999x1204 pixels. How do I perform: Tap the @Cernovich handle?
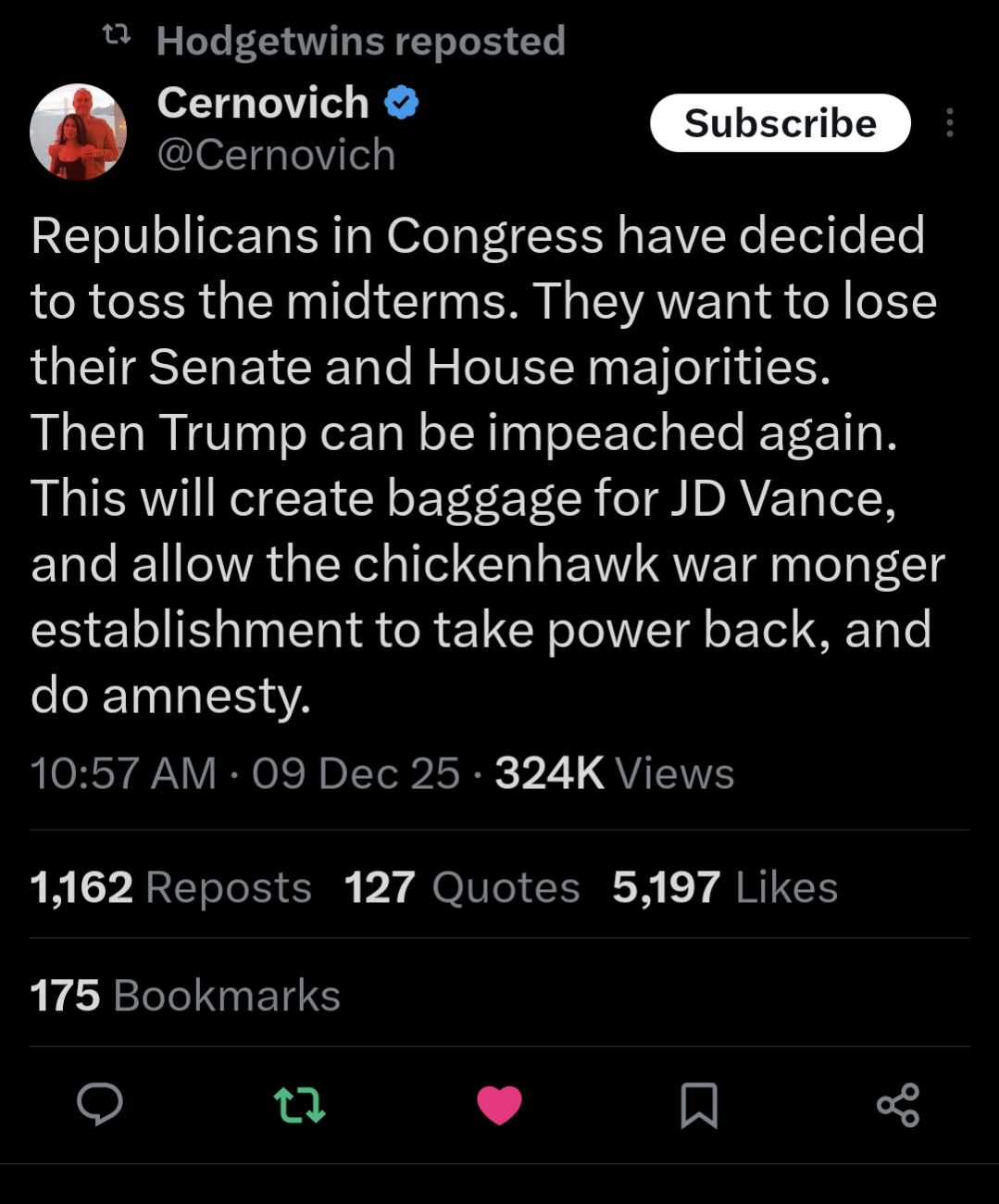276,155
